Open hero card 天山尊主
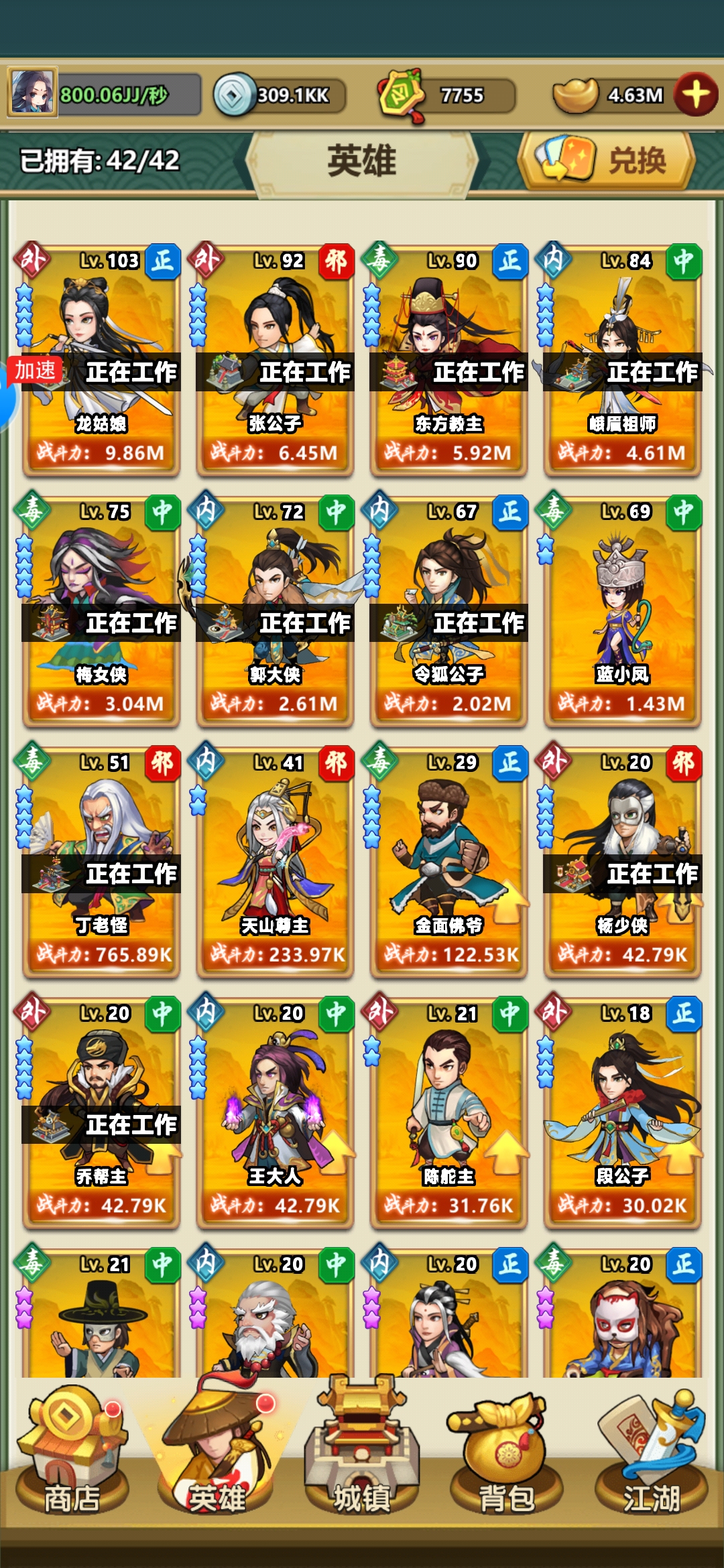Screen dimensions: 724x1568 275,861
